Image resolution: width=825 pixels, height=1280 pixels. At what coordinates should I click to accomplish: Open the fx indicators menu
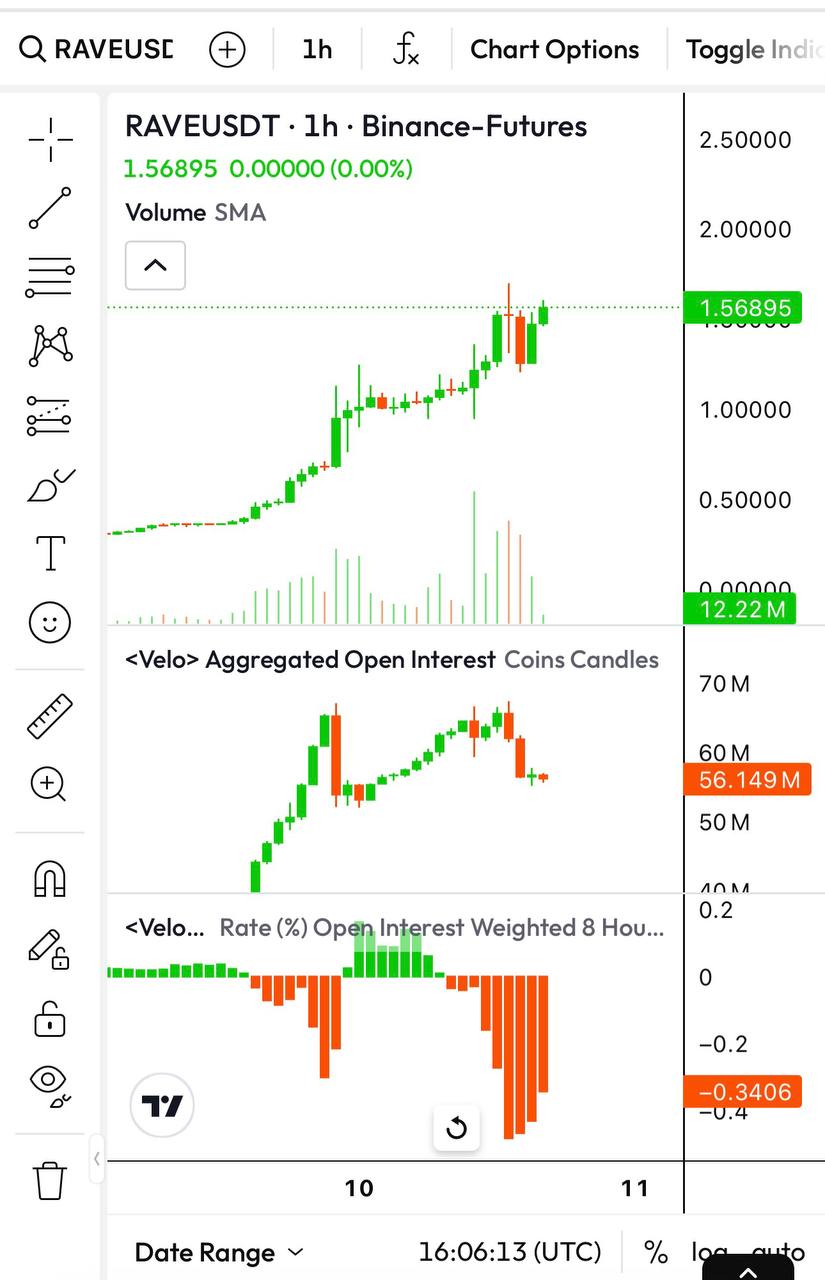pos(405,49)
